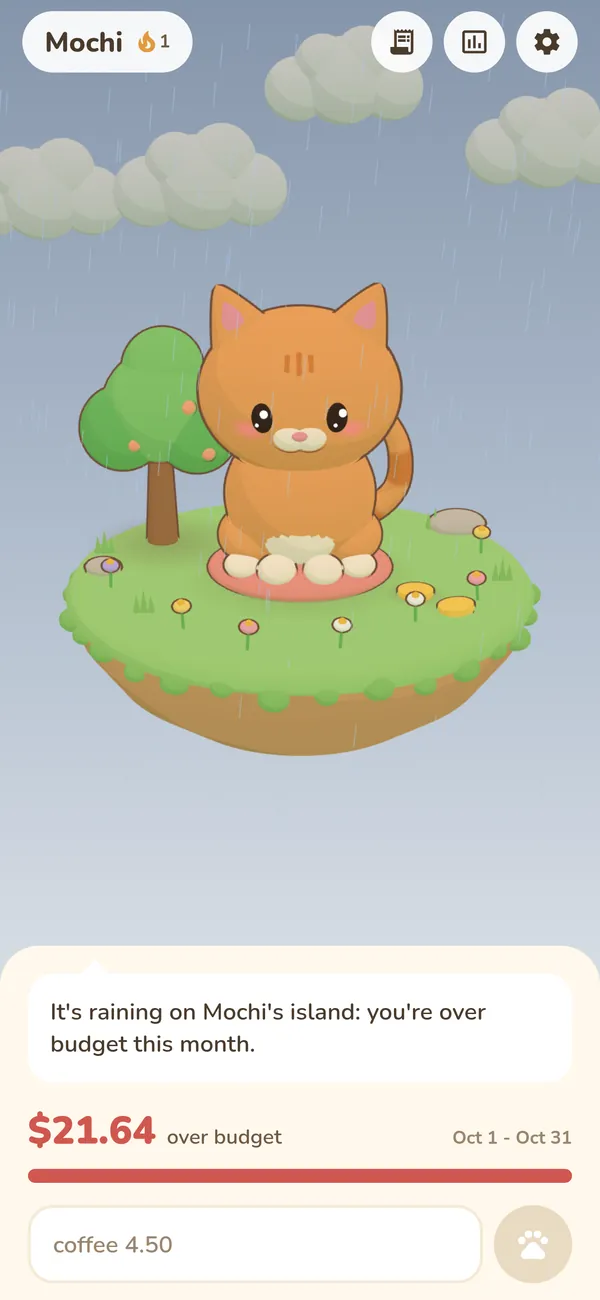Open the settings gear
Screen dimensions: 600x1300
(x=546, y=42)
